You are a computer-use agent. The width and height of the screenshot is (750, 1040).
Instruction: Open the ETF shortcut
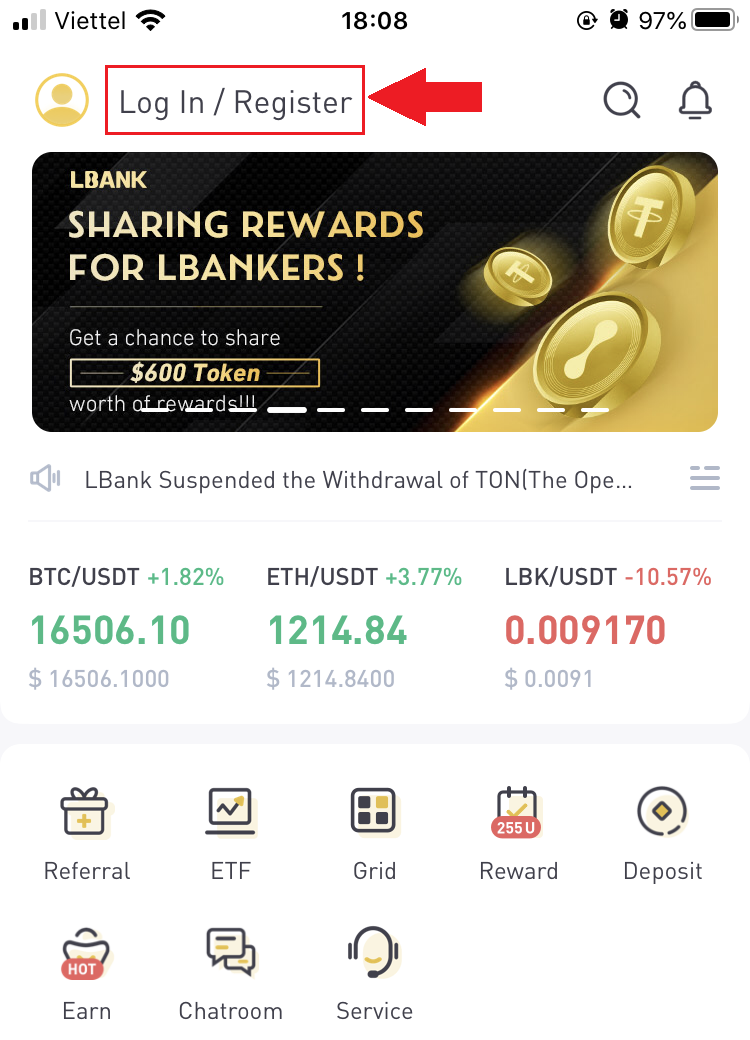point(231,833)
